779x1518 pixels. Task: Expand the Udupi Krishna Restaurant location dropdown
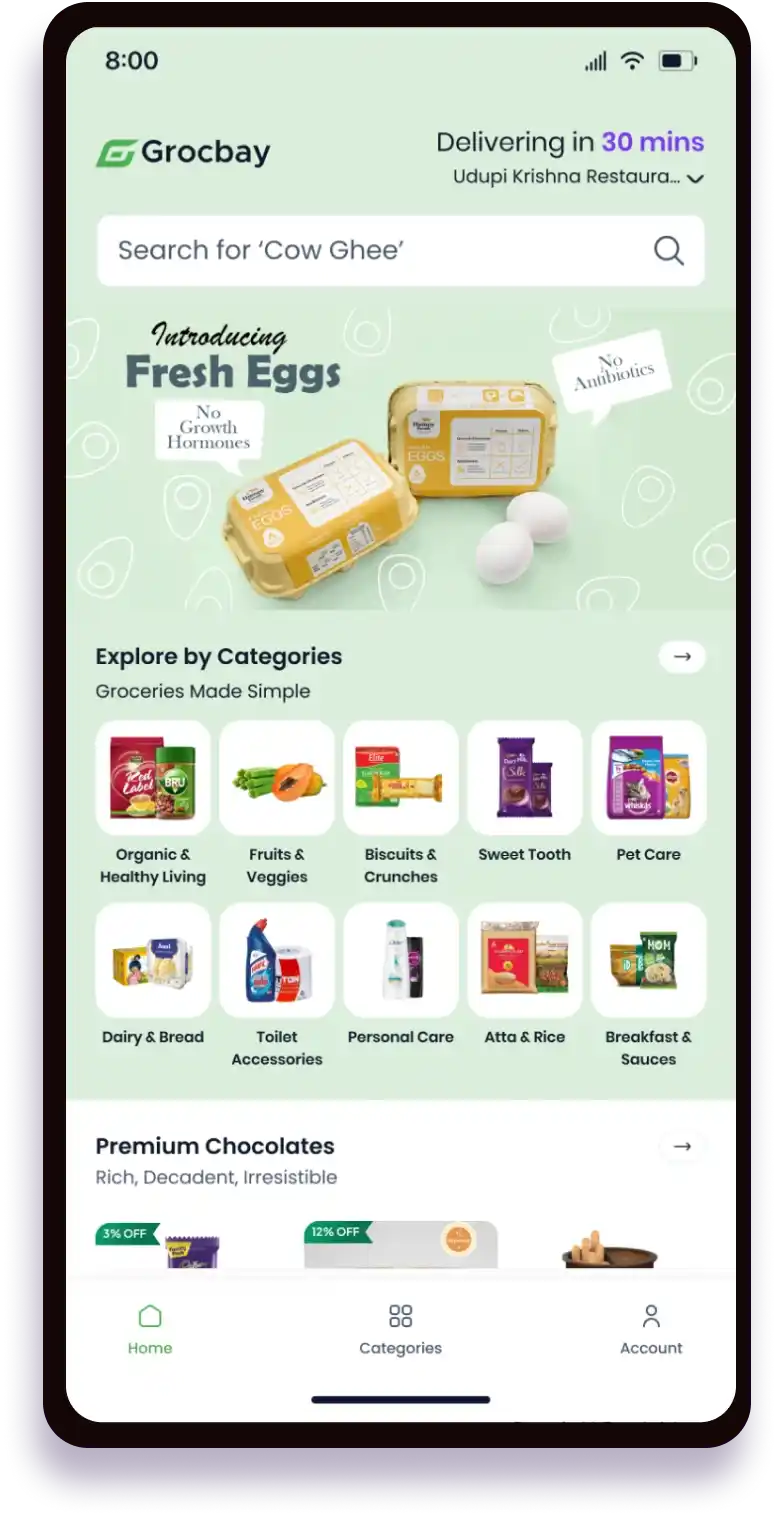pyautogui.click(x=695, y=179)
